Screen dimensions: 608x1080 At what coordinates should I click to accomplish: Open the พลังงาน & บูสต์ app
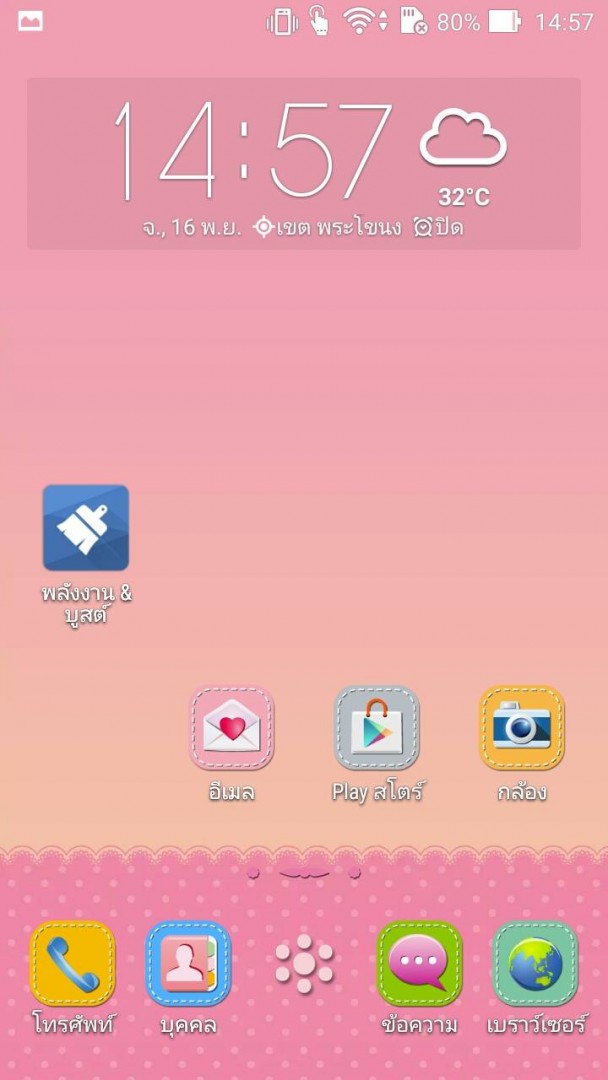click(86, 528)
